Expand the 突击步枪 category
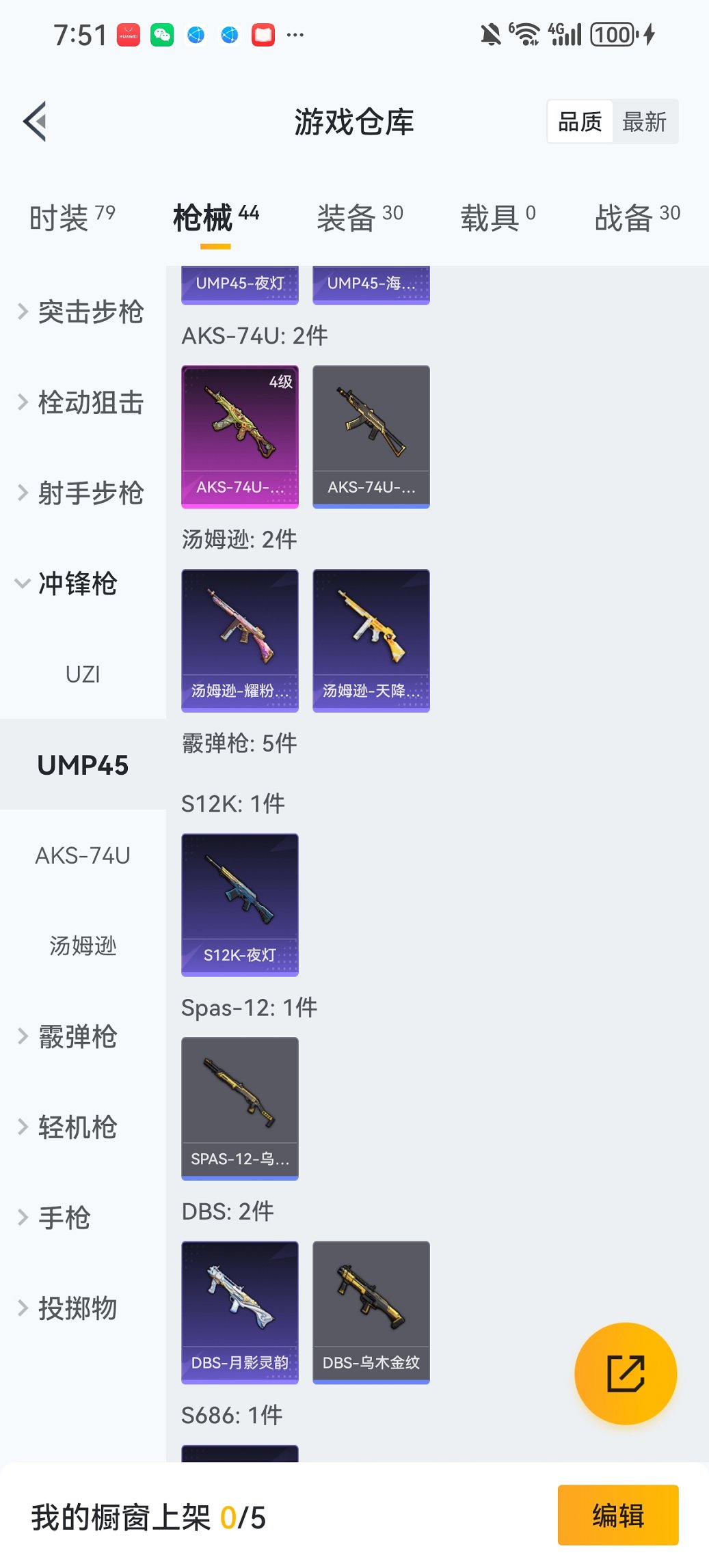This screenshot has width=709, height=1568. (x=82, y=312)
